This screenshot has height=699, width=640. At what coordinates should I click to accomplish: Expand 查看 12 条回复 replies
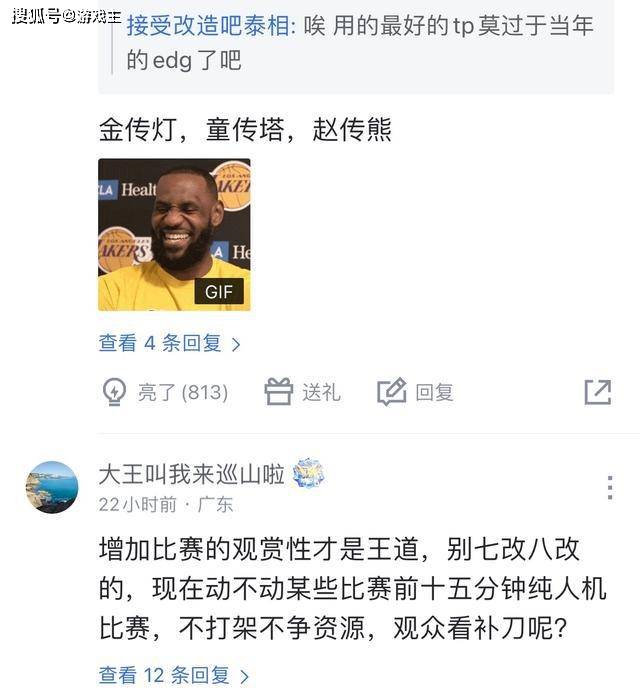tap(173, 676)
